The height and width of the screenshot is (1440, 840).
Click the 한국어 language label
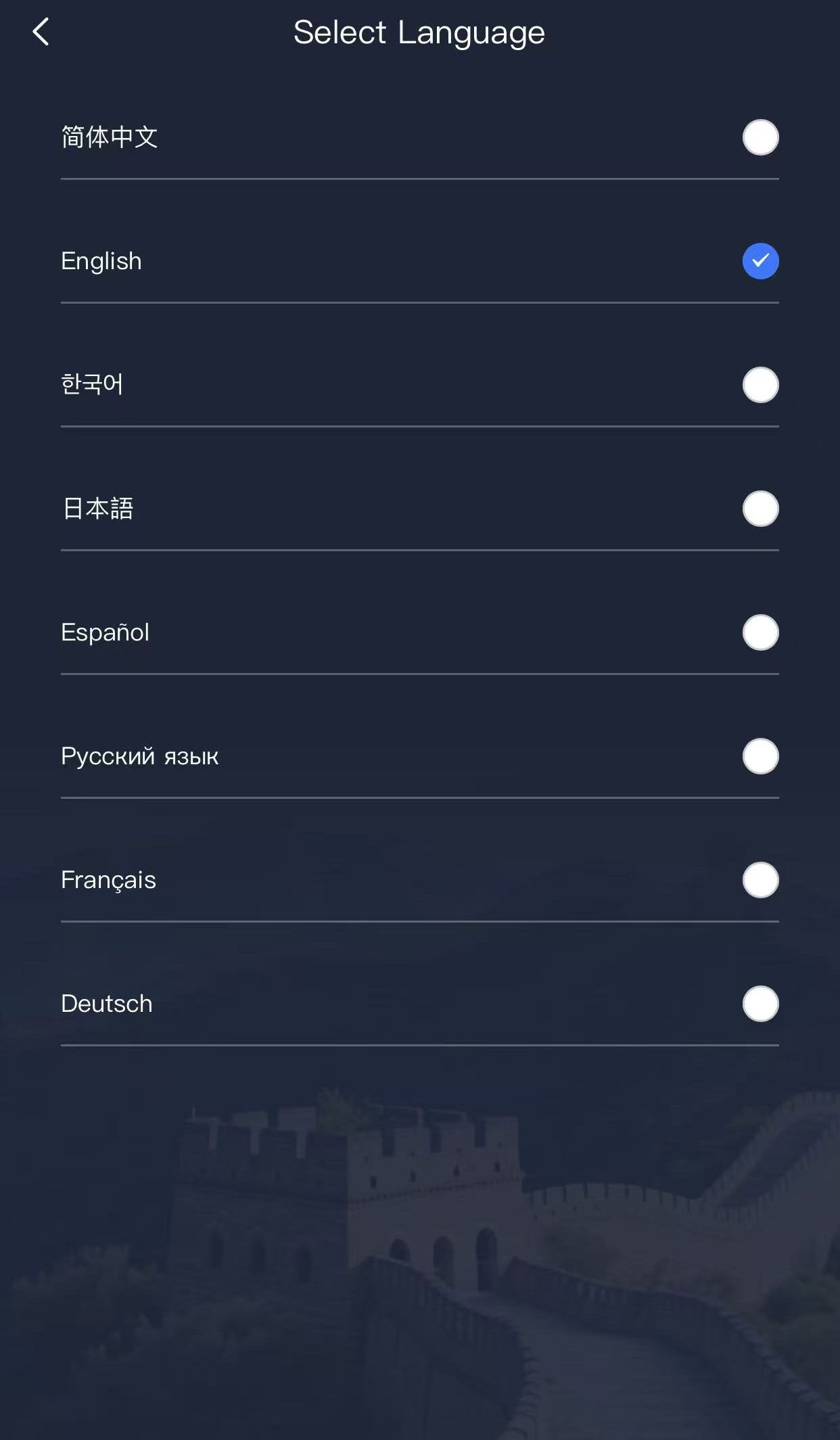(92, 384)
